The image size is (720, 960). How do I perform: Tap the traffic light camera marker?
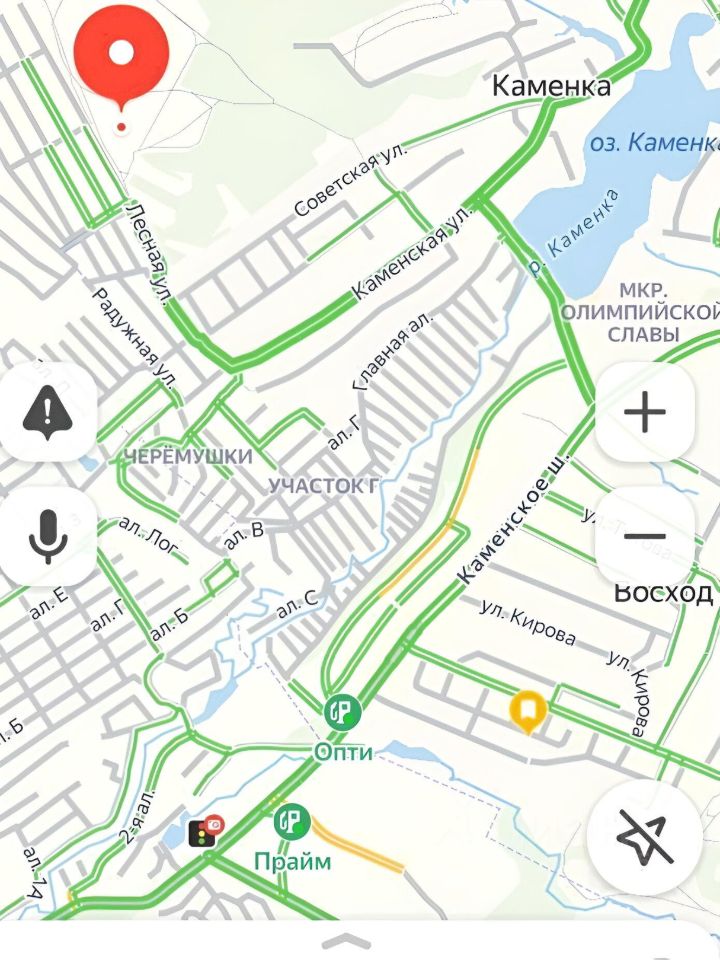click(x=206, y=831)
